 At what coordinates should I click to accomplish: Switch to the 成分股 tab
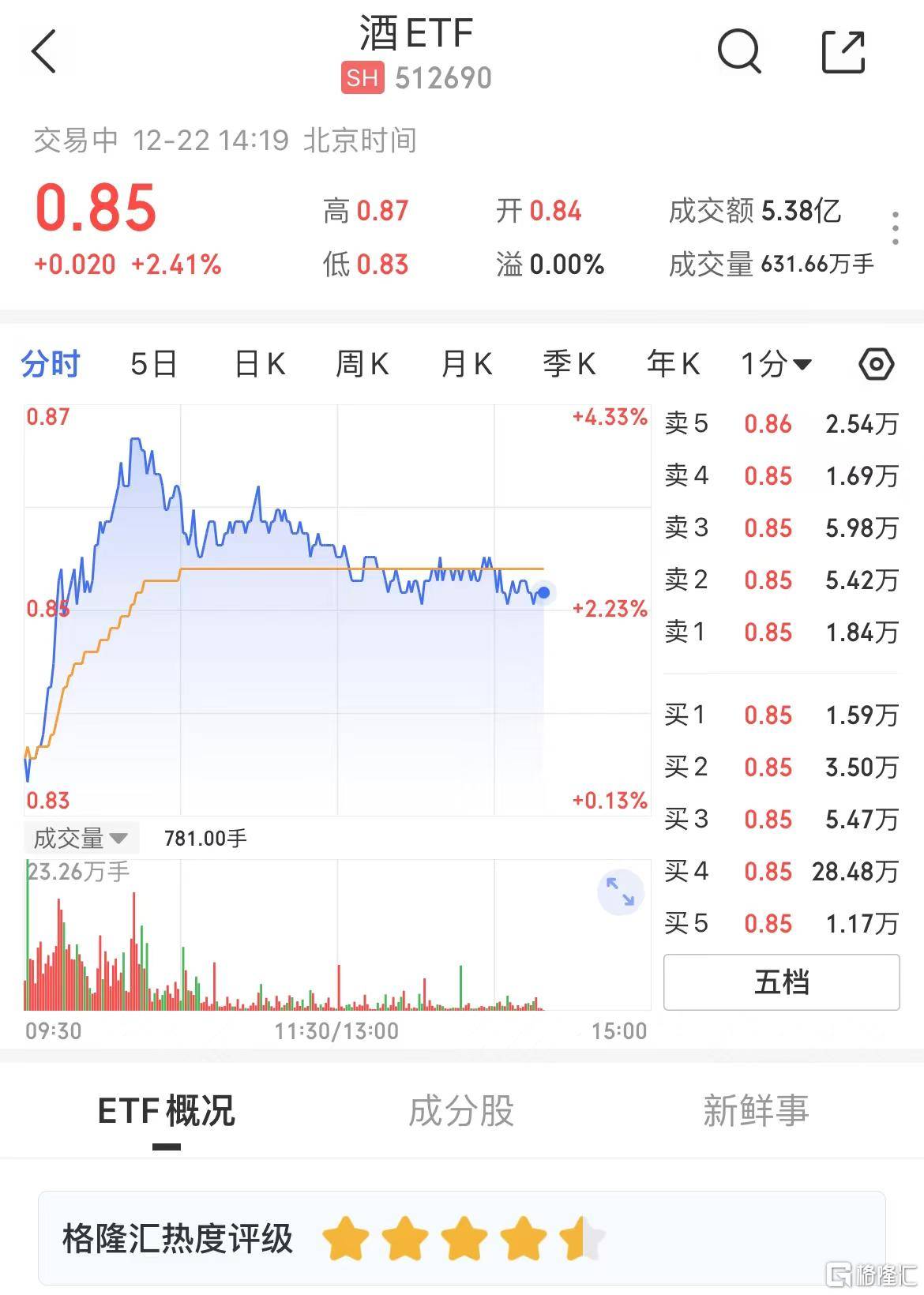[x=461, y=1111]
